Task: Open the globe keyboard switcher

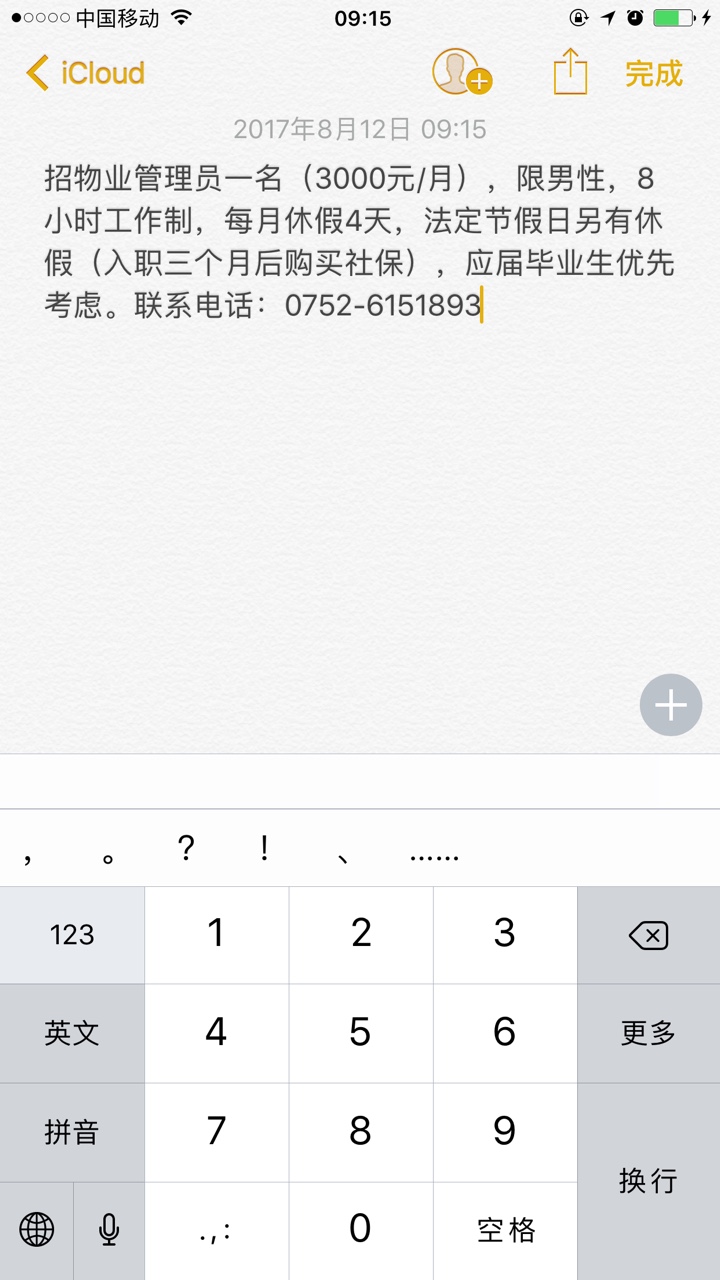Action: pos(37,1230)
